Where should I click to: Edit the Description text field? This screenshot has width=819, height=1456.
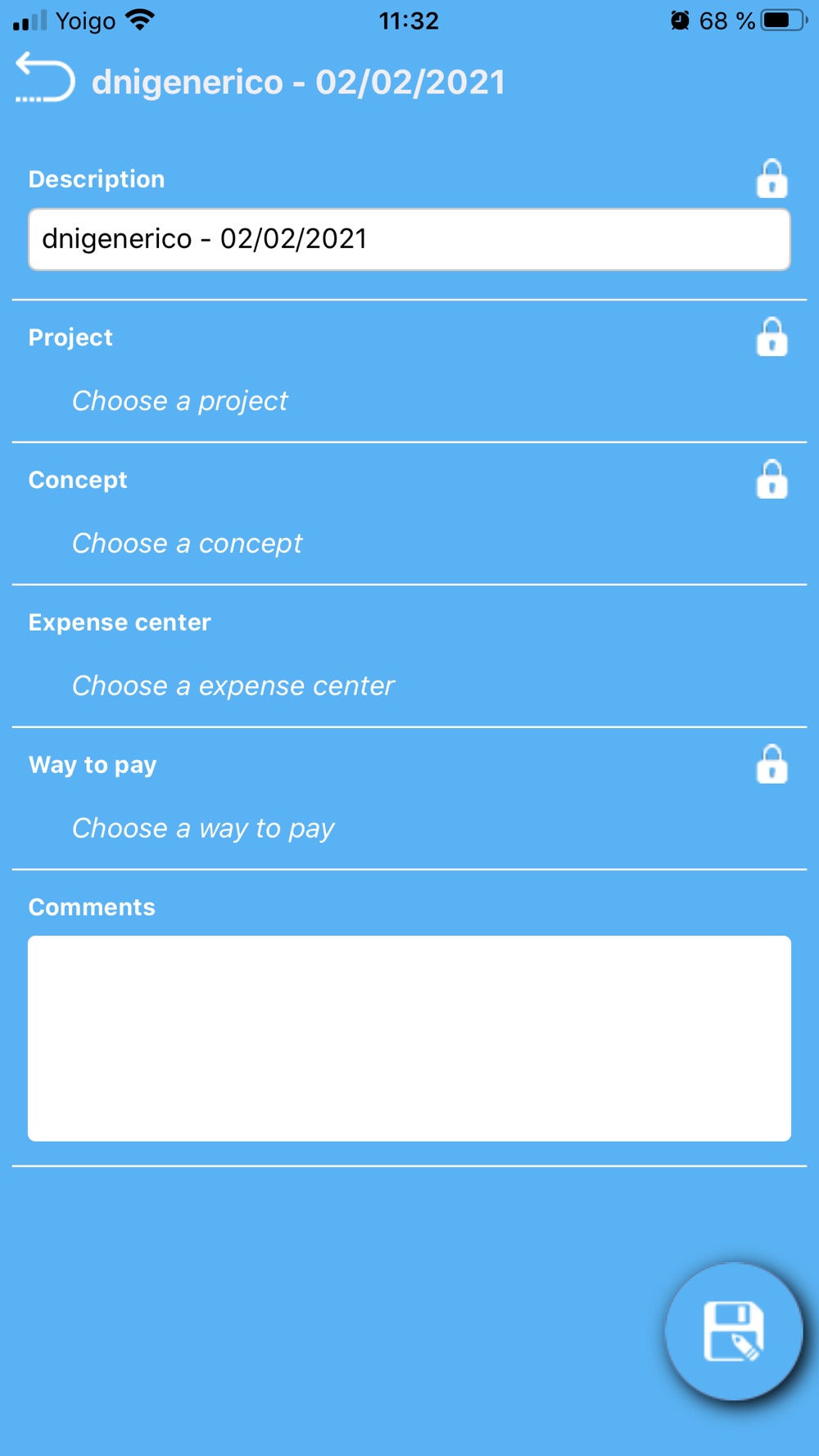[x=409, y=239]
